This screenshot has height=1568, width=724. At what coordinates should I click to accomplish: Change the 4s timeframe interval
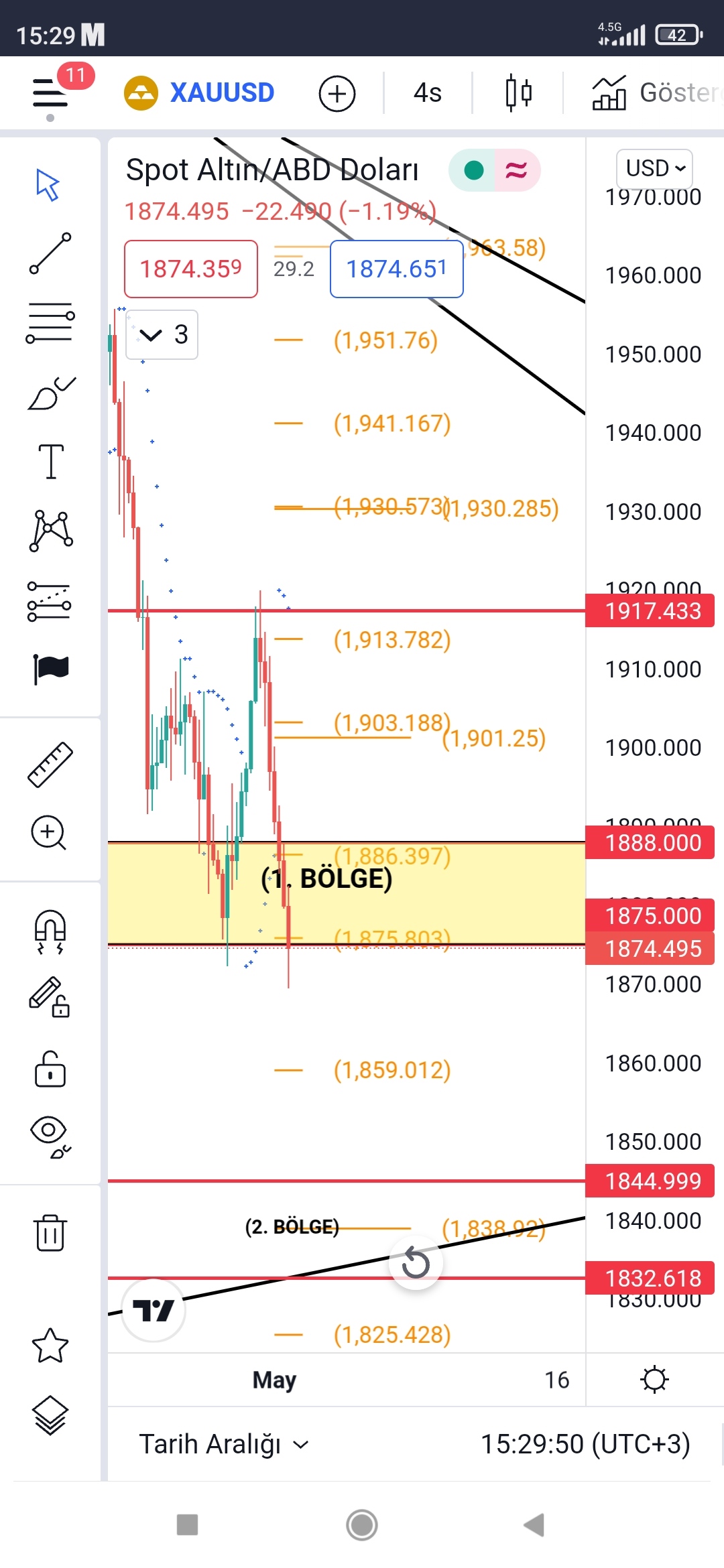[x=428, y=92]
